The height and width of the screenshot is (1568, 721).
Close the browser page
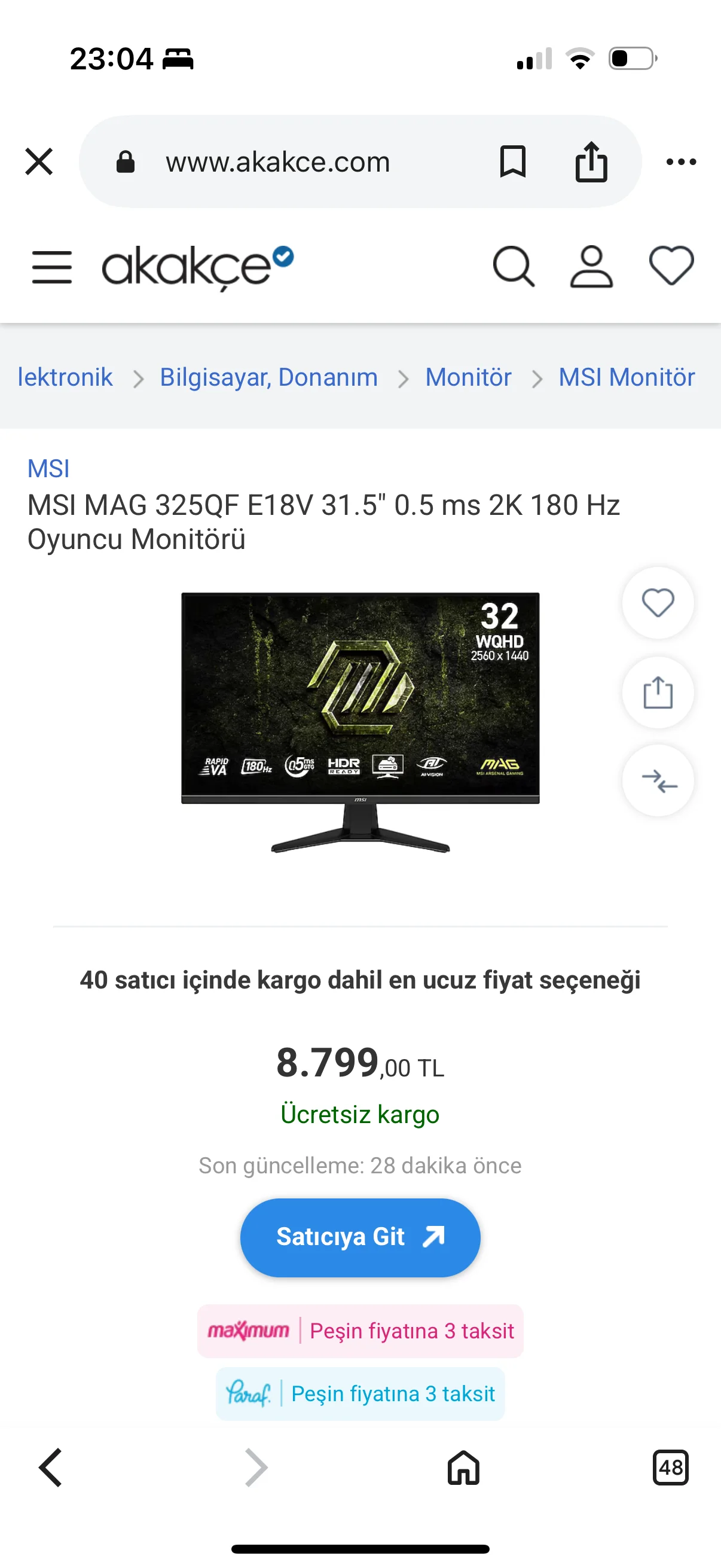click(x=39, y=162)
